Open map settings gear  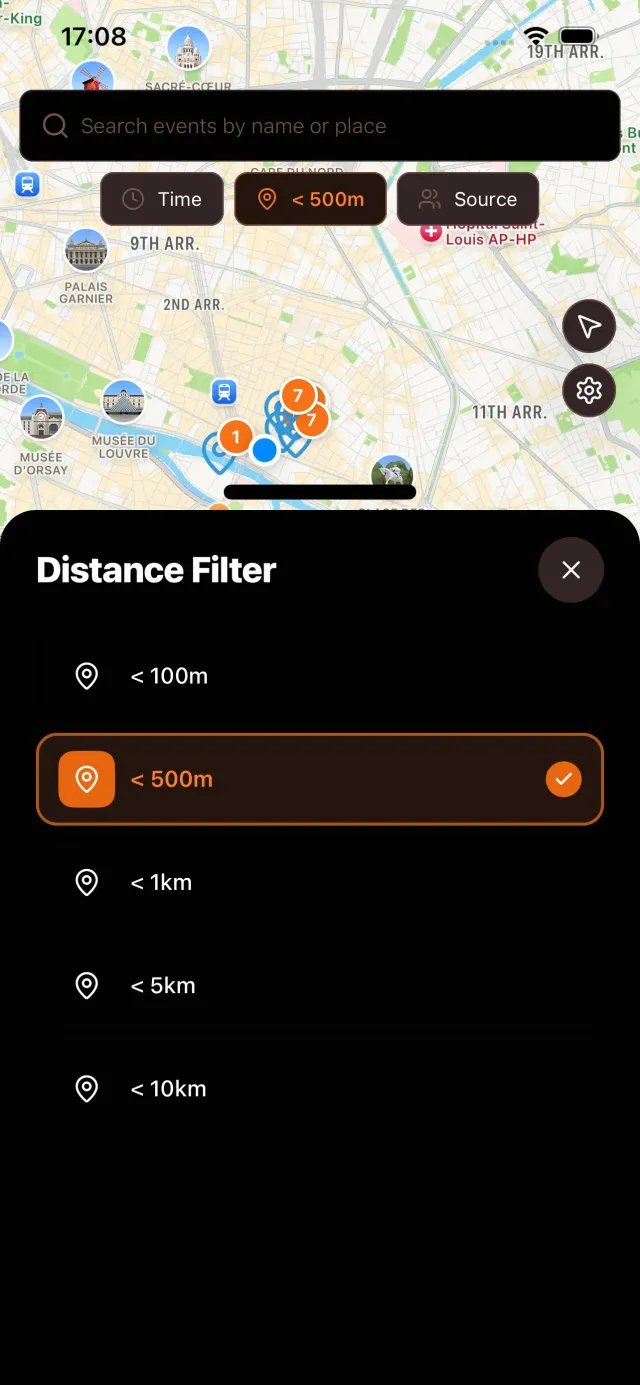(589, 390)
